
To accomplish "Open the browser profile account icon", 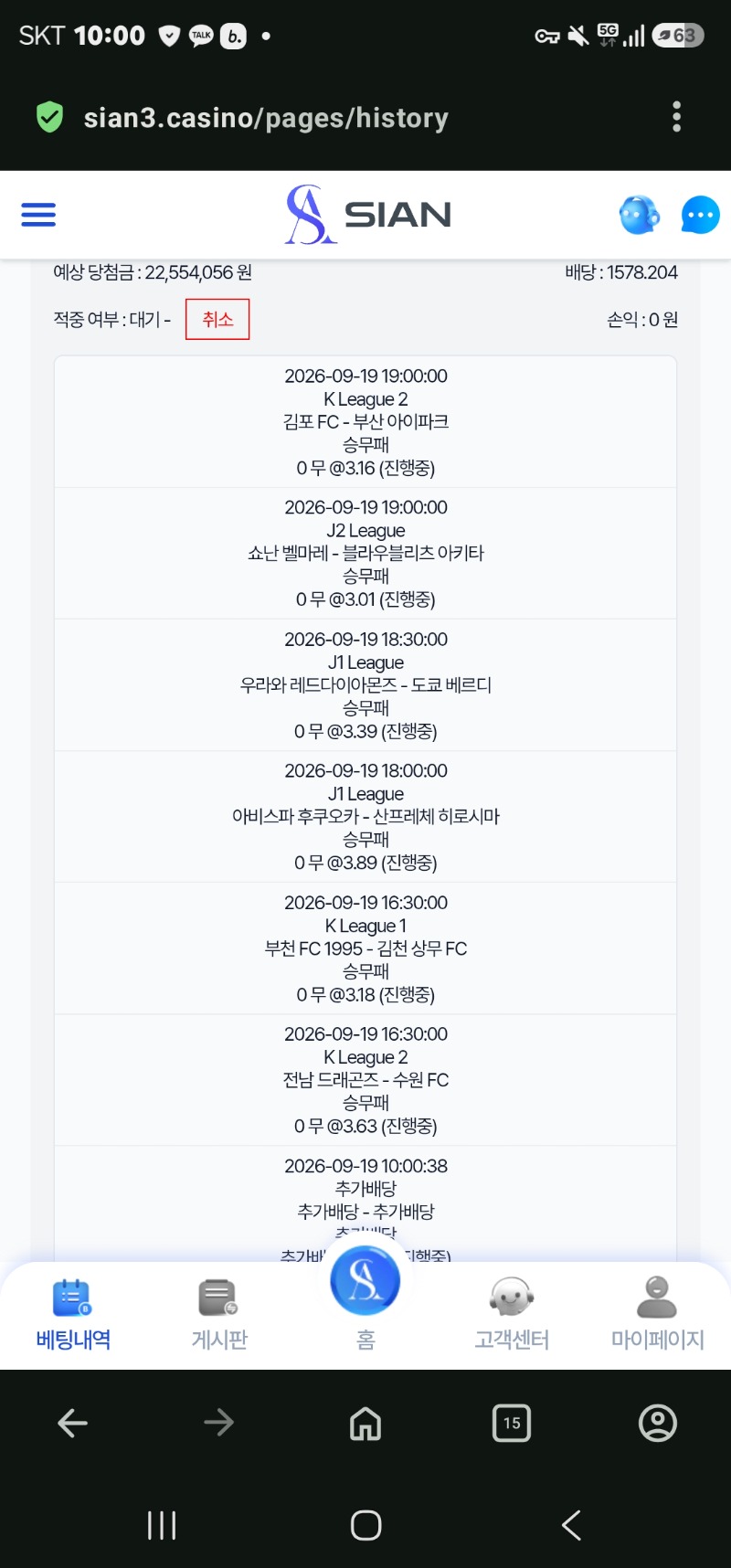I will 658,1423.
